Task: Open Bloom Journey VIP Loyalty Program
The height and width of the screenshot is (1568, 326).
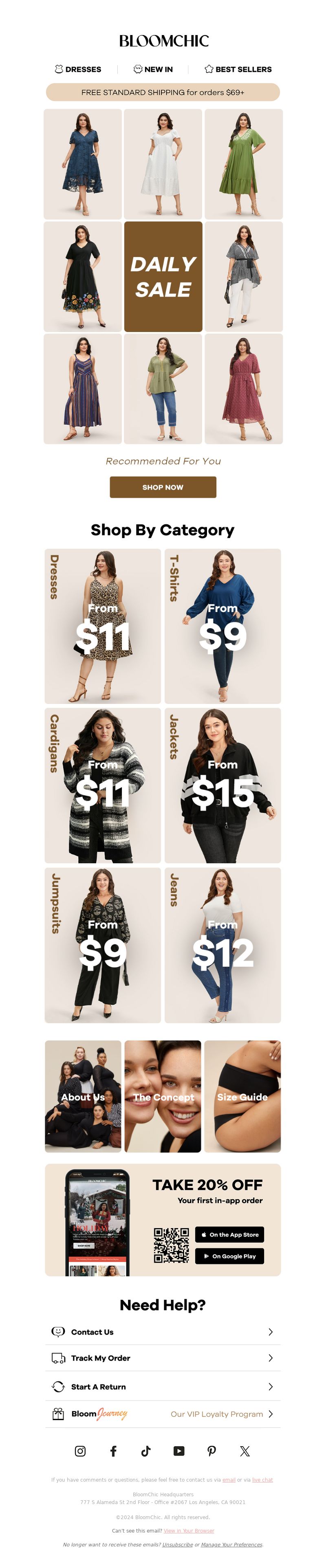Action: pyautogui.click(x=163, y=1414)
